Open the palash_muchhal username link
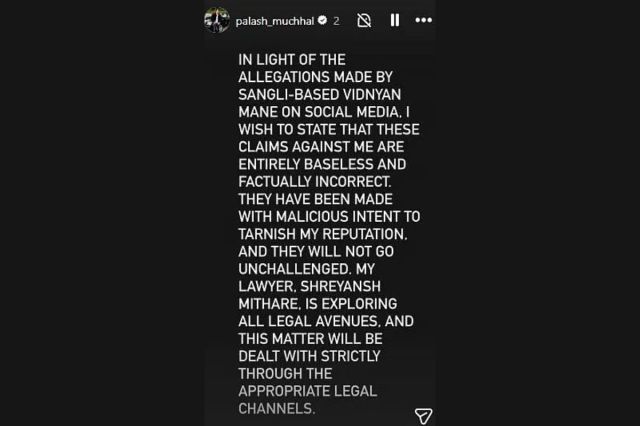Image resolution: width=640 pixels, height=426 pixels. click(x=276, y=20)
